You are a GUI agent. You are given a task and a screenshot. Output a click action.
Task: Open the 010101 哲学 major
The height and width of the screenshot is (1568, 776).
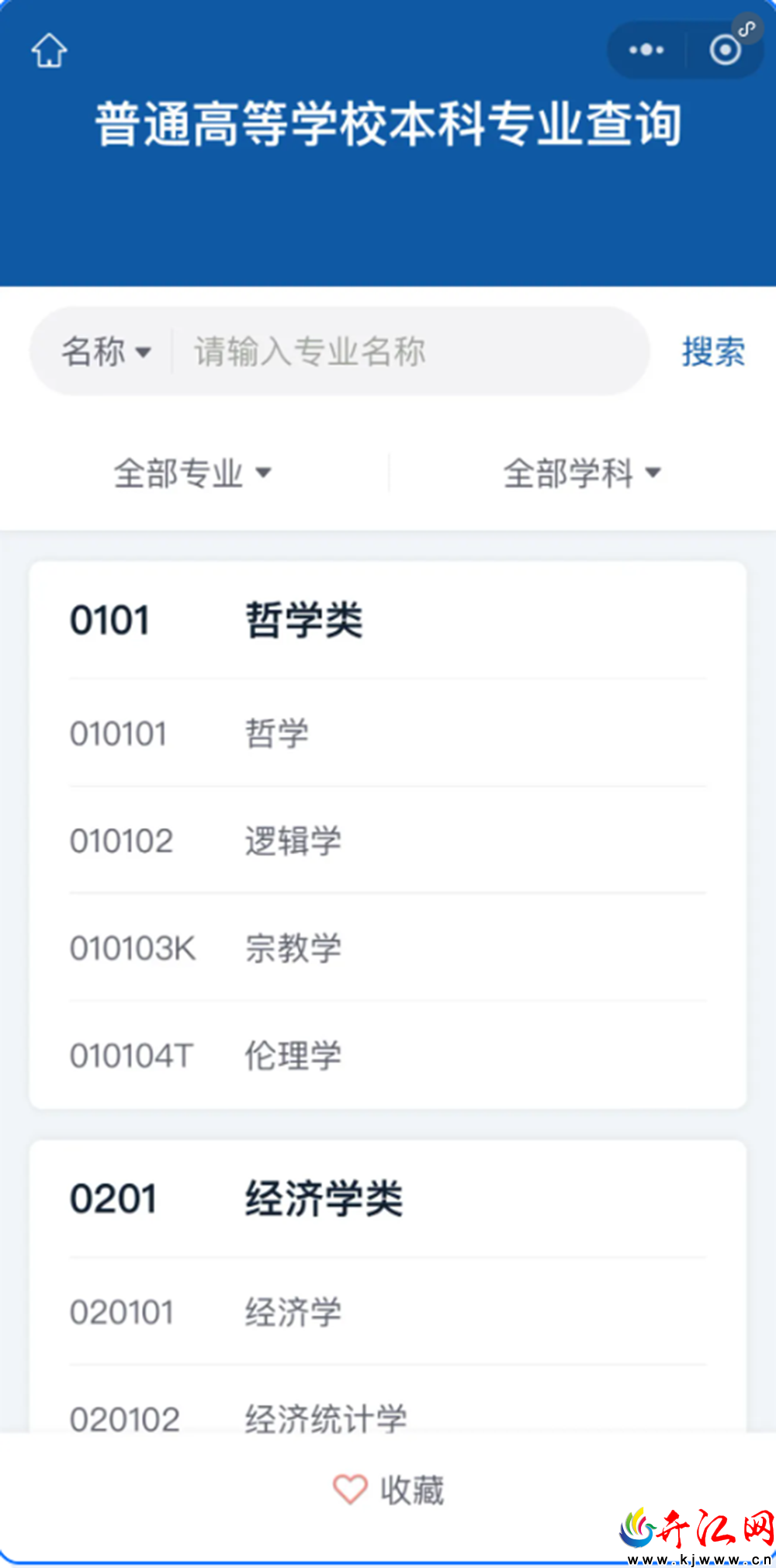pos(388,733)
